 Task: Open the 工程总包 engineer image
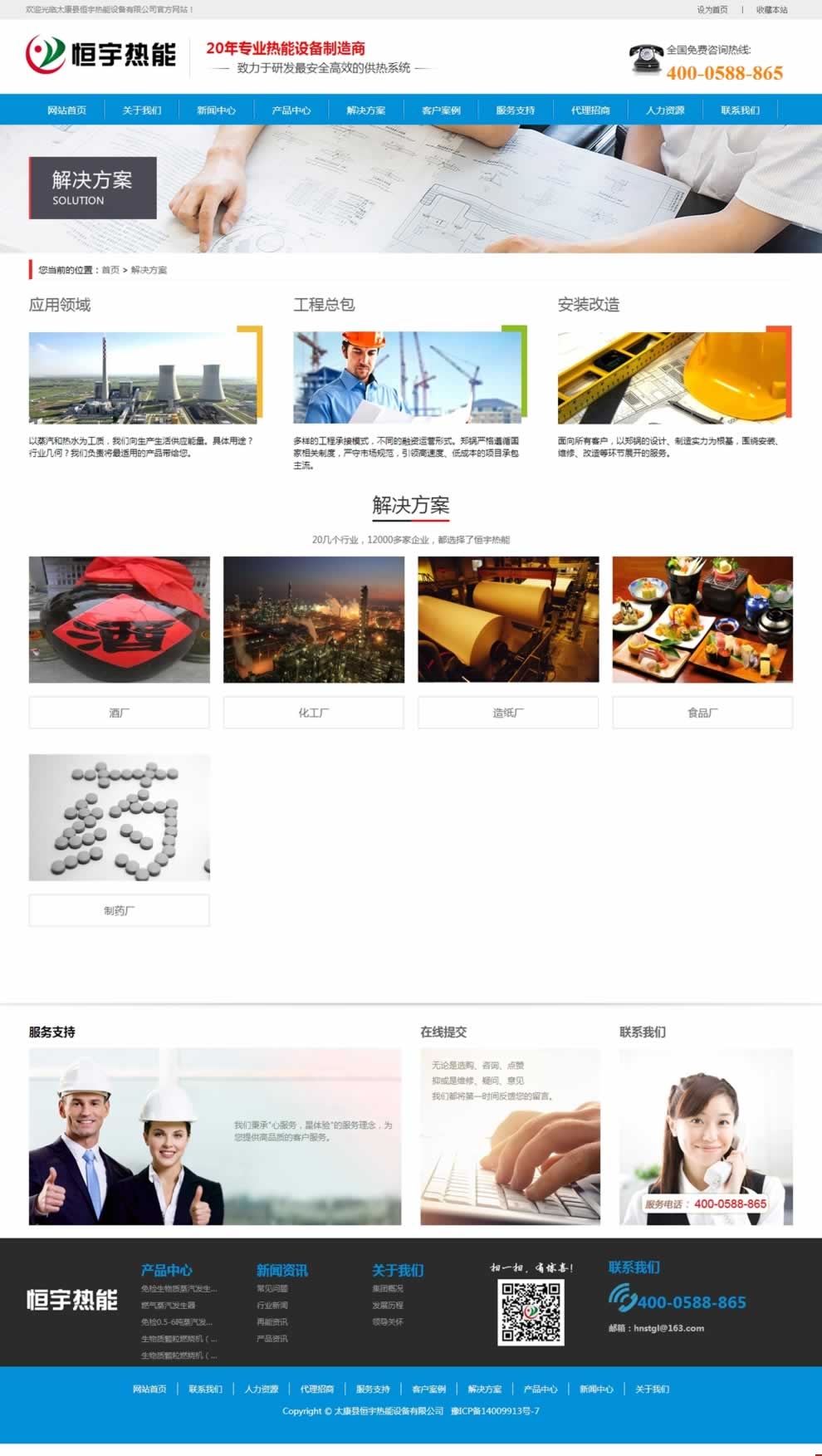(407, 378)
